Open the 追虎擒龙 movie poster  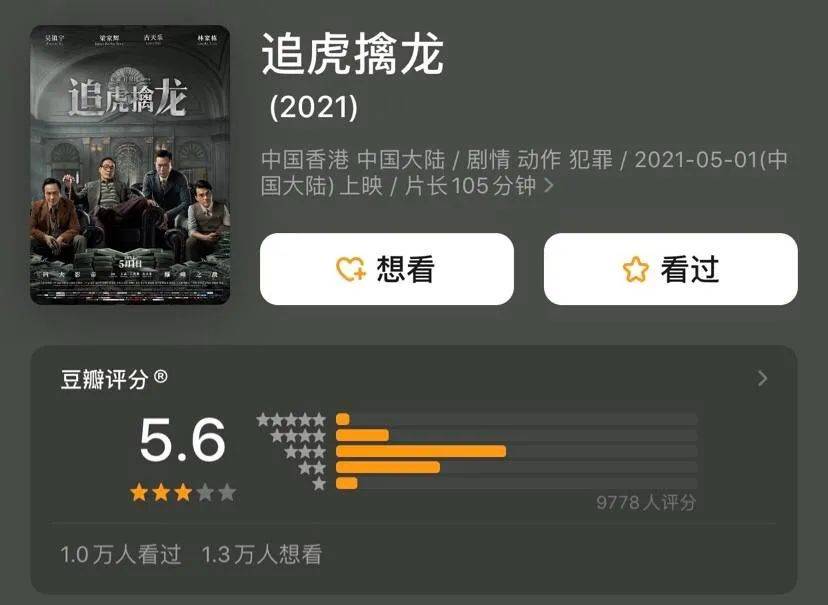coord(130,165)
